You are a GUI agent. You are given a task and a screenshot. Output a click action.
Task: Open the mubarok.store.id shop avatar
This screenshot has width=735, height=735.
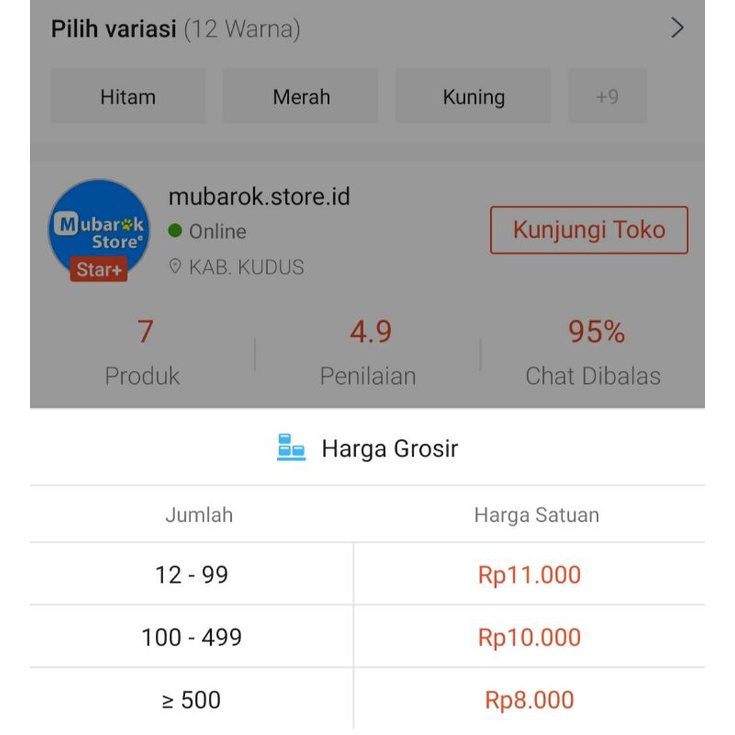point(99,230)
